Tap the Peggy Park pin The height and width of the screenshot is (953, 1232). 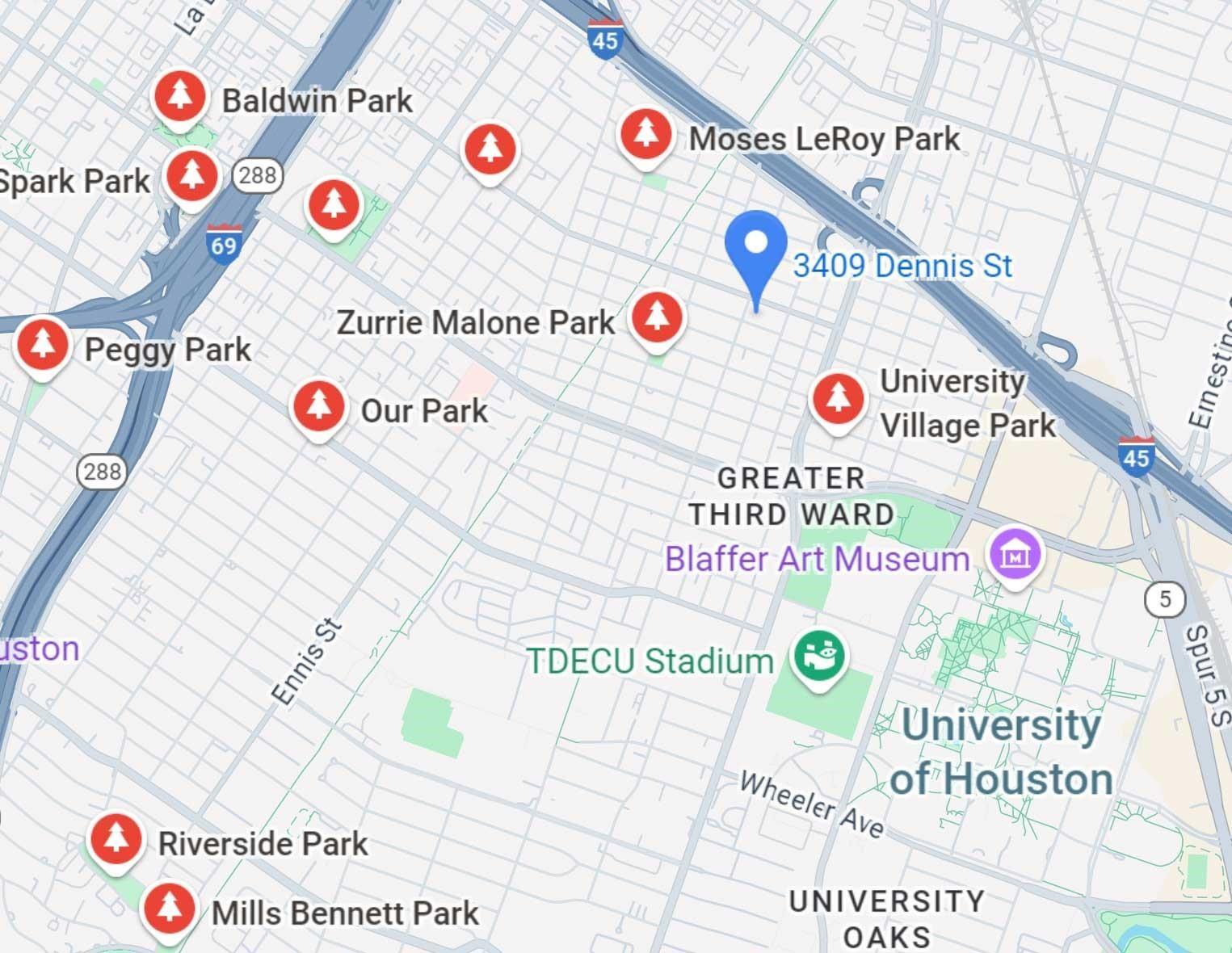coord(42,346)
